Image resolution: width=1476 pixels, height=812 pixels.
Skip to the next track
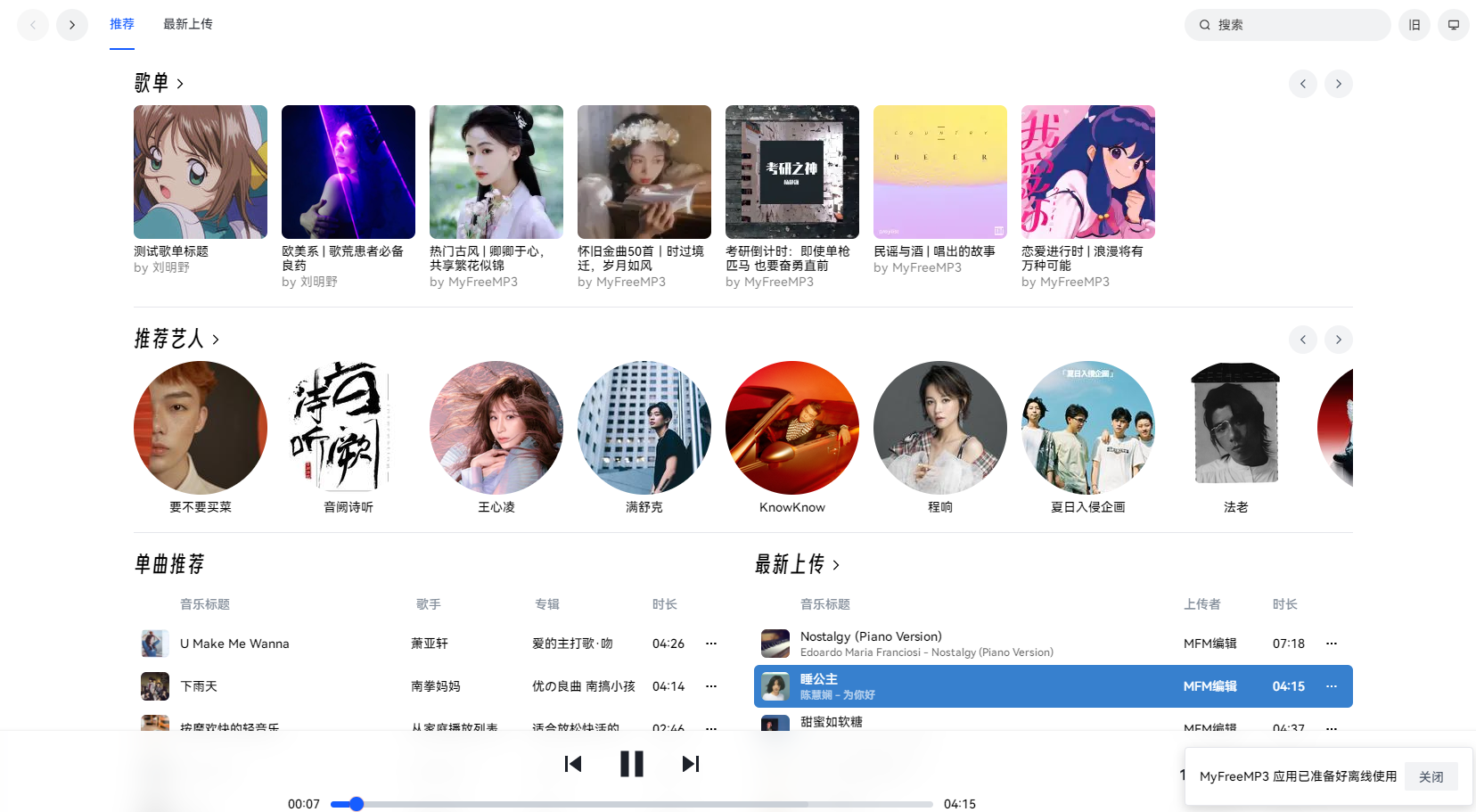[691, 764]
